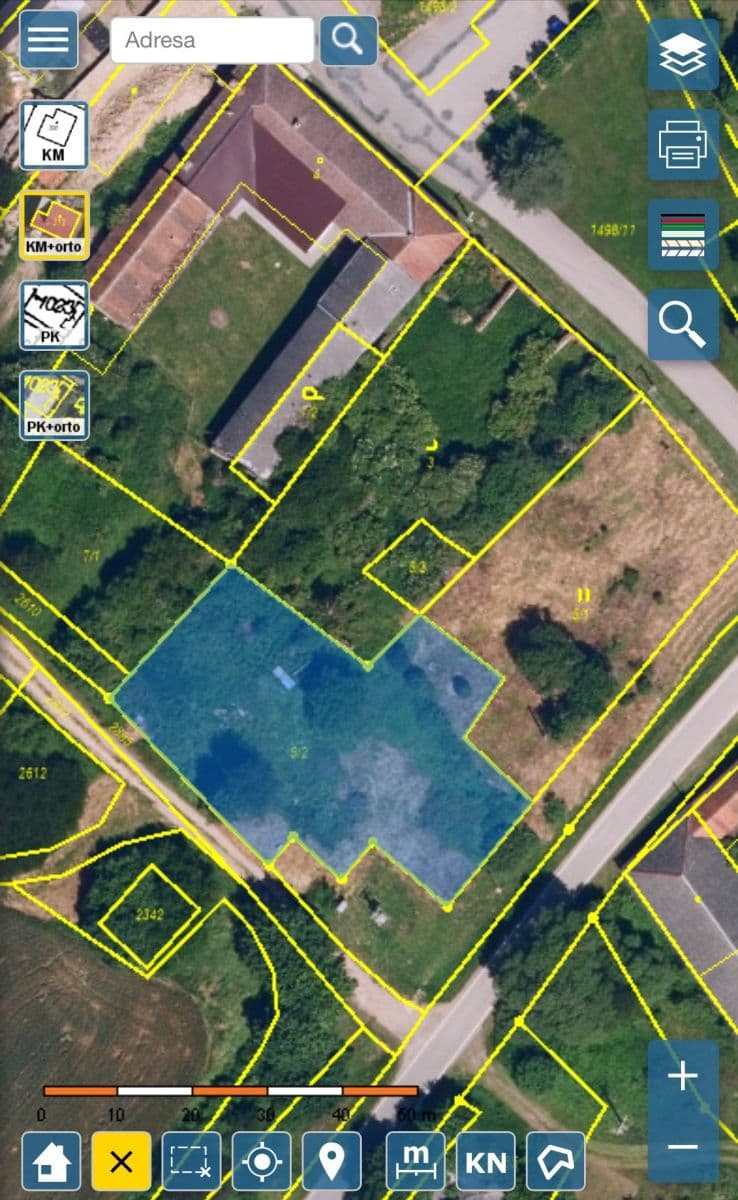Select the KM+orto map mode
The width and height of the screenshot is (738, 1200).
53,225
